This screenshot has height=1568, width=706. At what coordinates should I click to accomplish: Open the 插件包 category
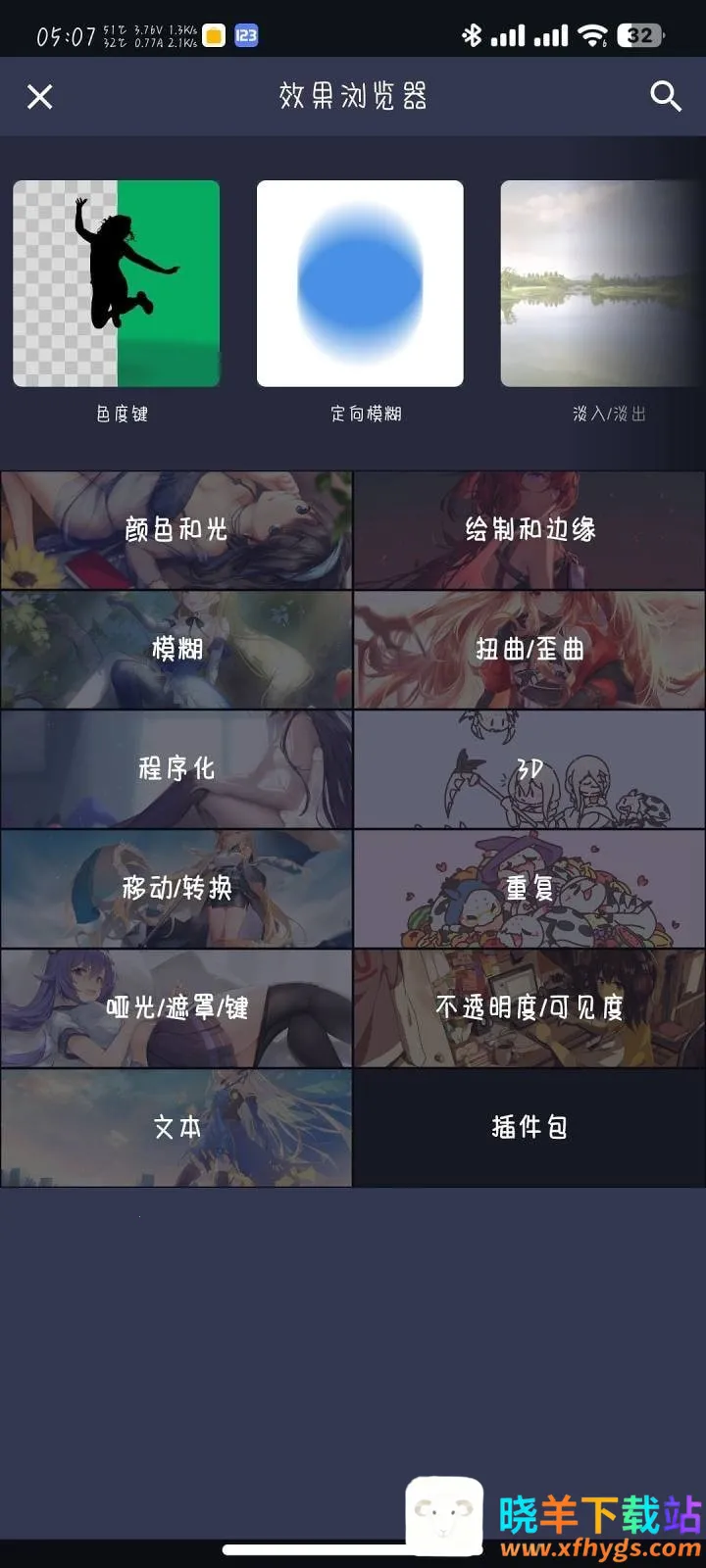[529, 1128]
